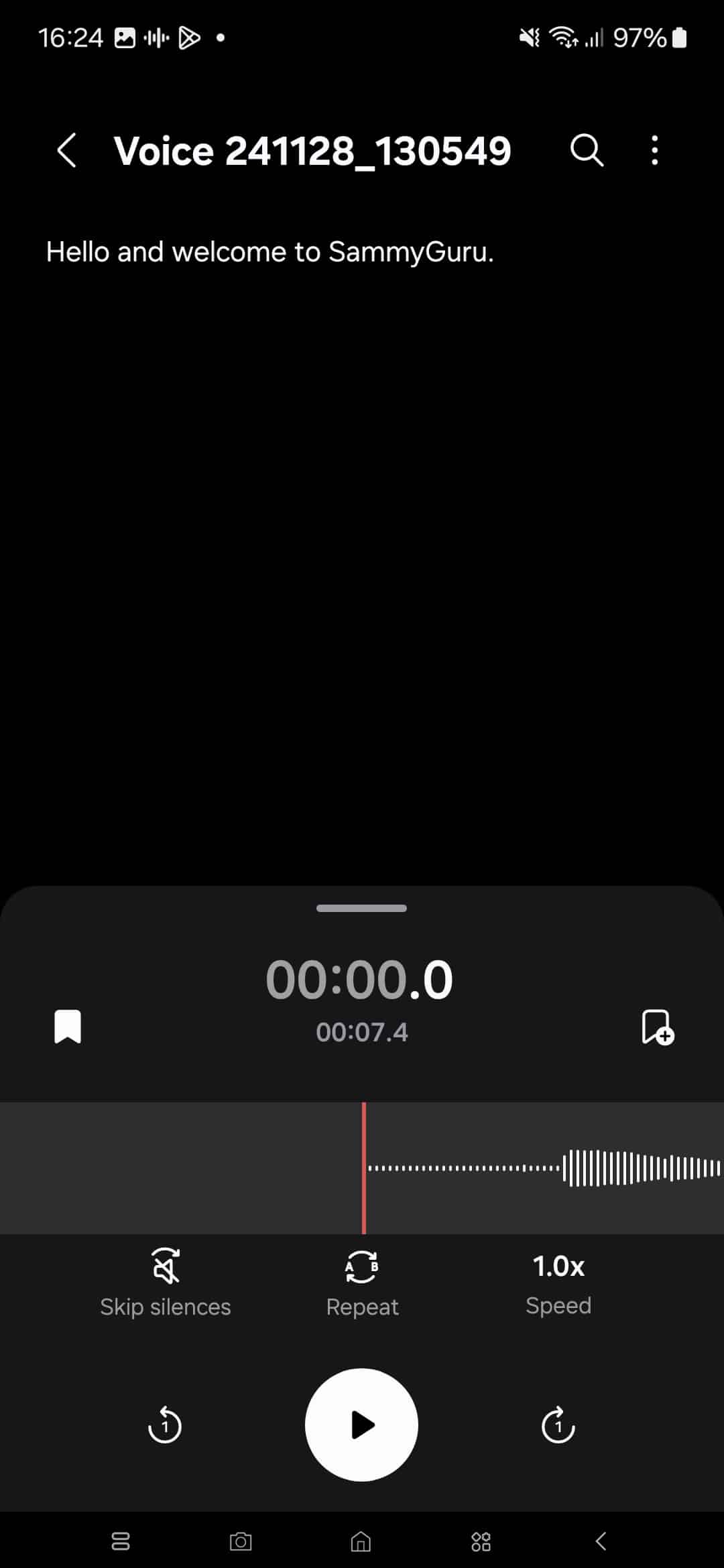Skip forward one second
The width and height of the screenshot is (724, 1568).
click(558, 1425)
